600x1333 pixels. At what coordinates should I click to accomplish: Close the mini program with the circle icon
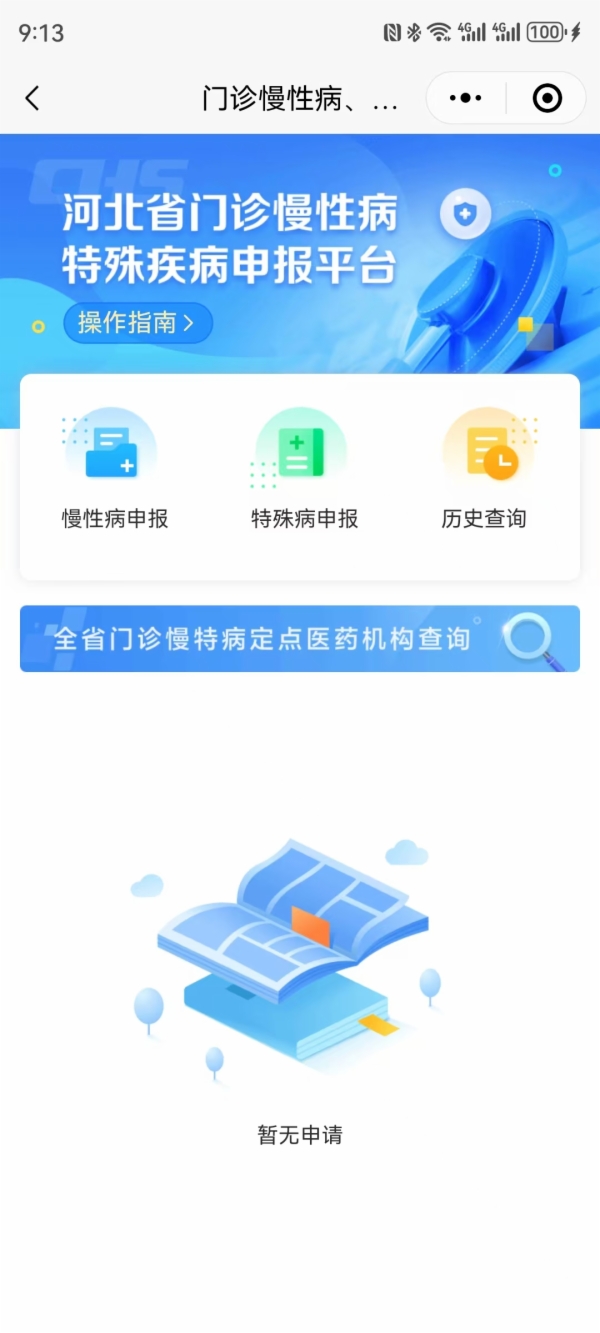[547, 98]
